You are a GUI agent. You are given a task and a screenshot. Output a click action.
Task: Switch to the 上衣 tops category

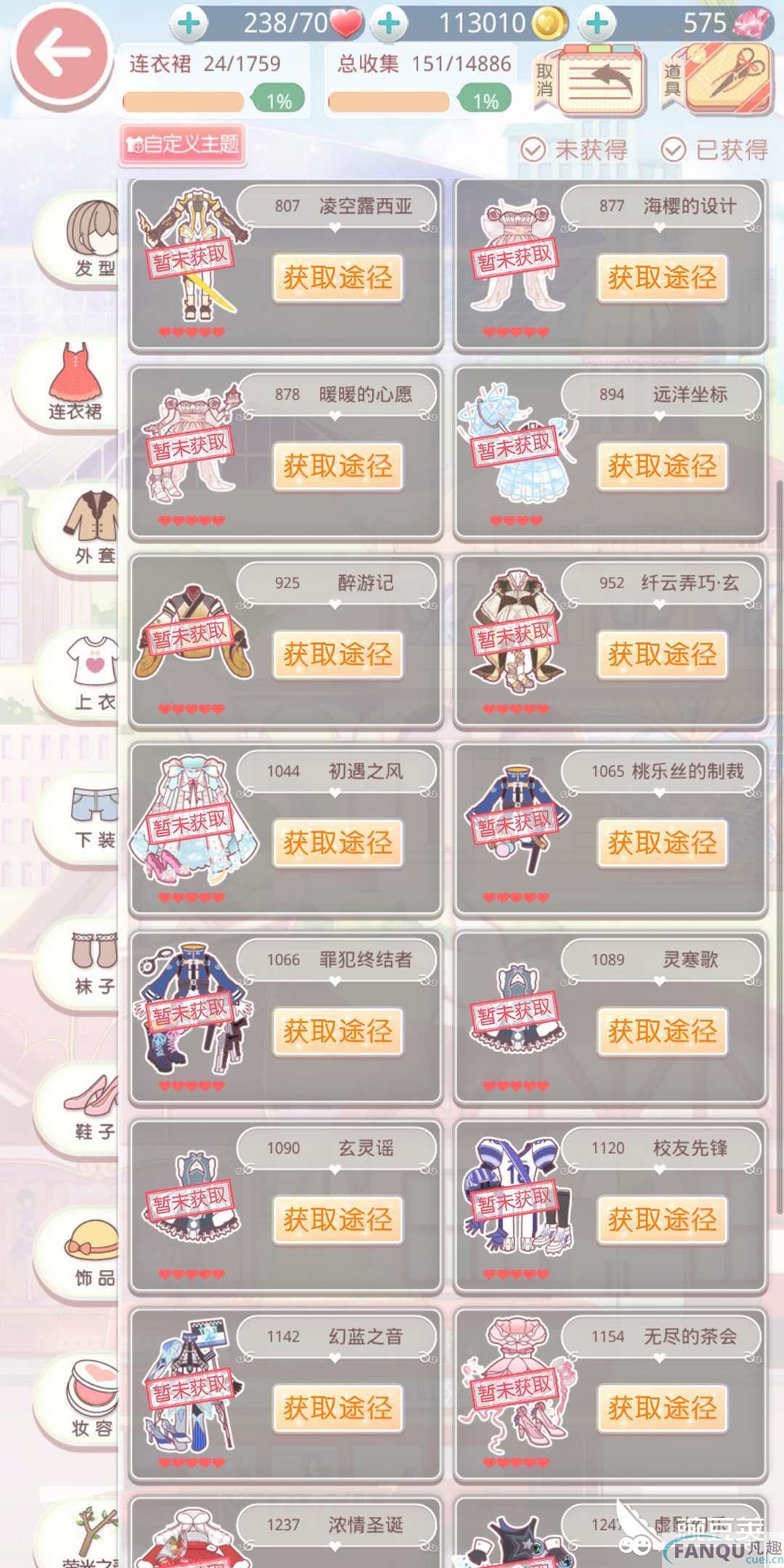click(x=90, y=671)
